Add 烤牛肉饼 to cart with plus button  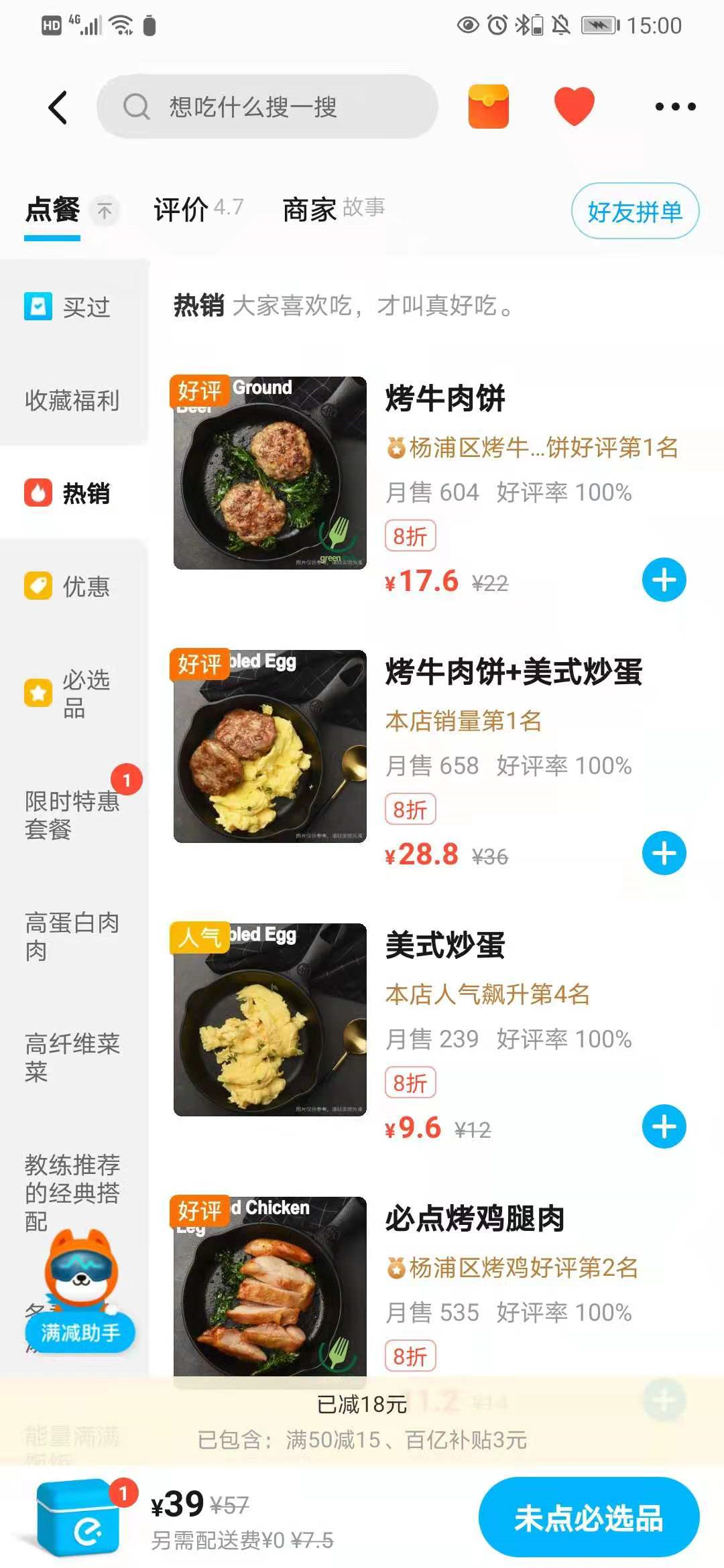click(x=663, y=580)
